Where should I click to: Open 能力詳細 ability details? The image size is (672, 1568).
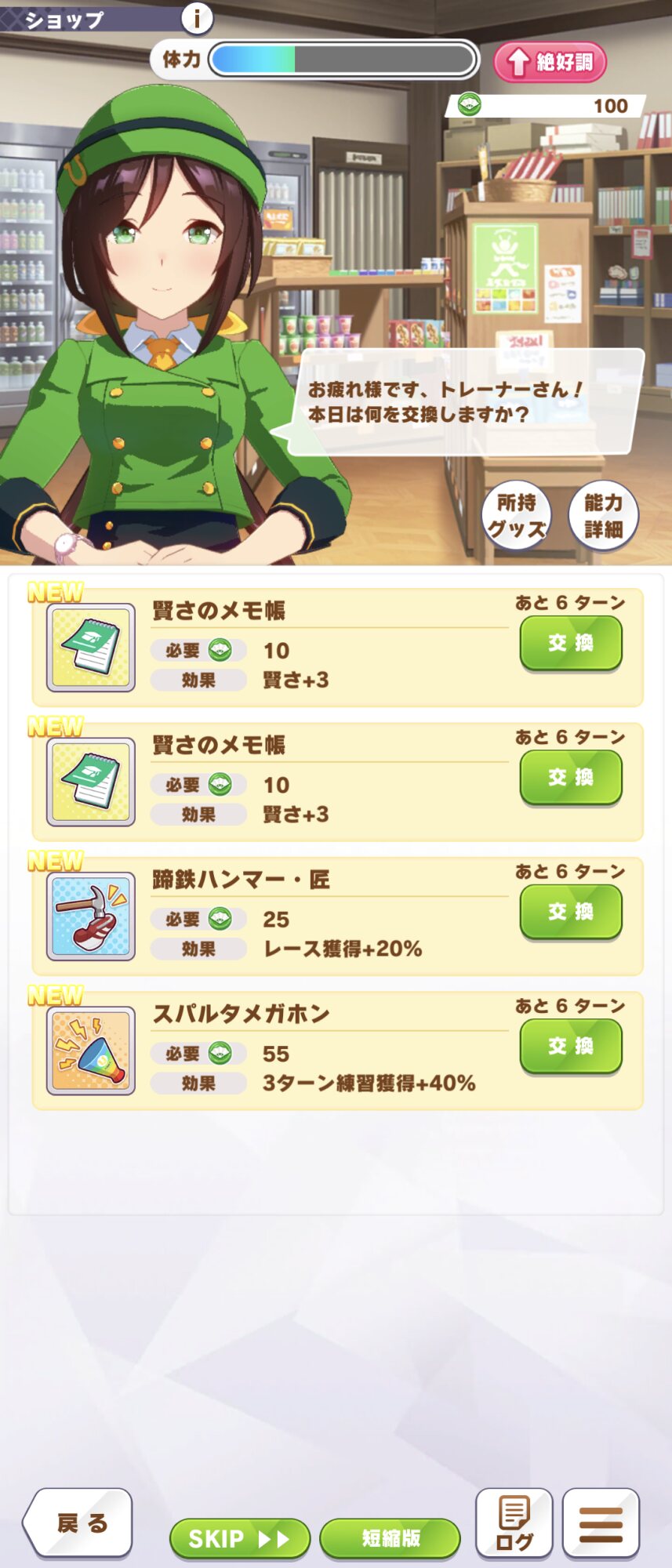[x=603, y=515]
